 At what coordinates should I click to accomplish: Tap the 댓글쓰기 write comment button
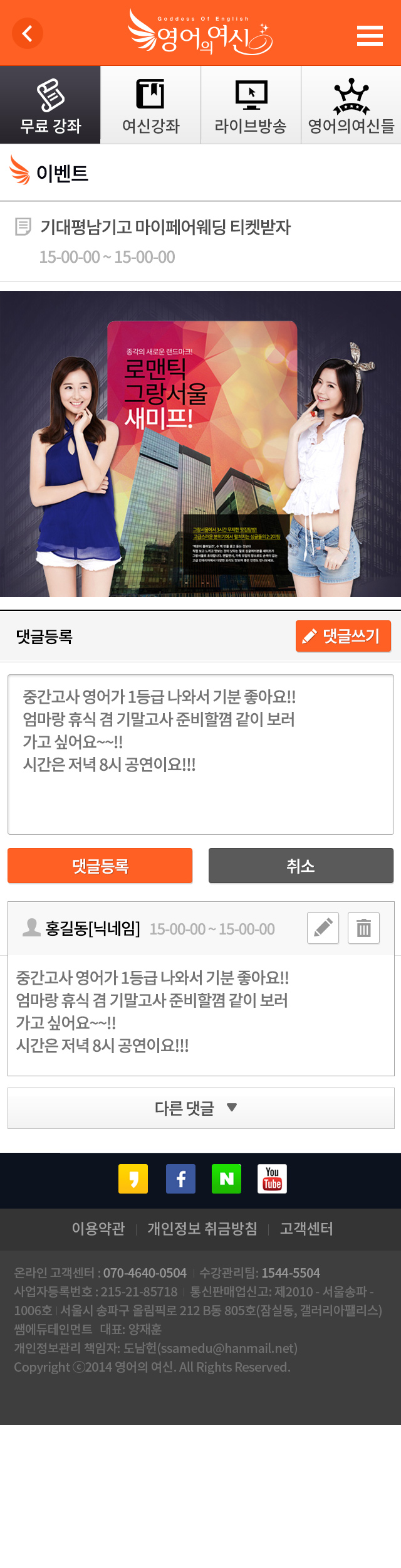[x=343, y=636]
